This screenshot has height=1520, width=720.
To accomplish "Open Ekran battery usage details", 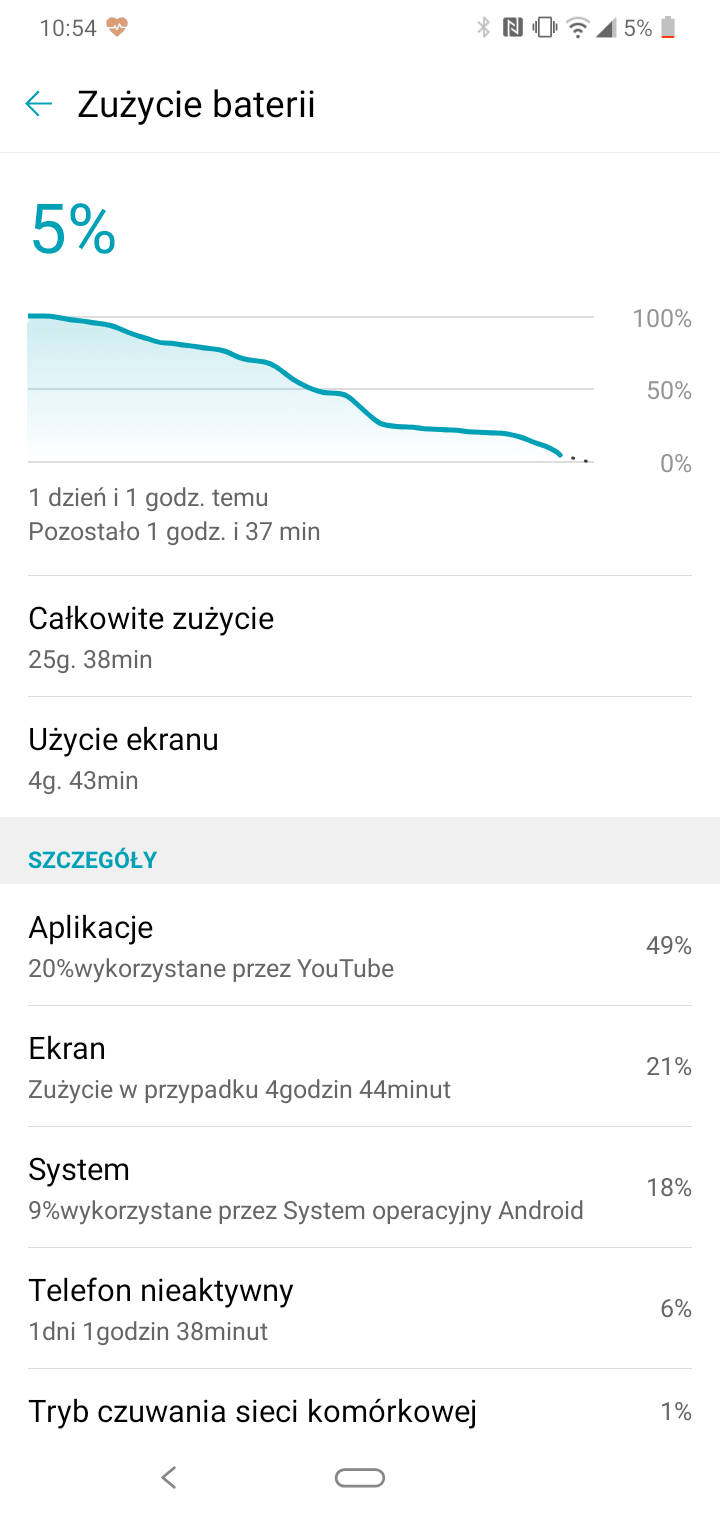I will pyautogui.click(x=360, y=1067).
